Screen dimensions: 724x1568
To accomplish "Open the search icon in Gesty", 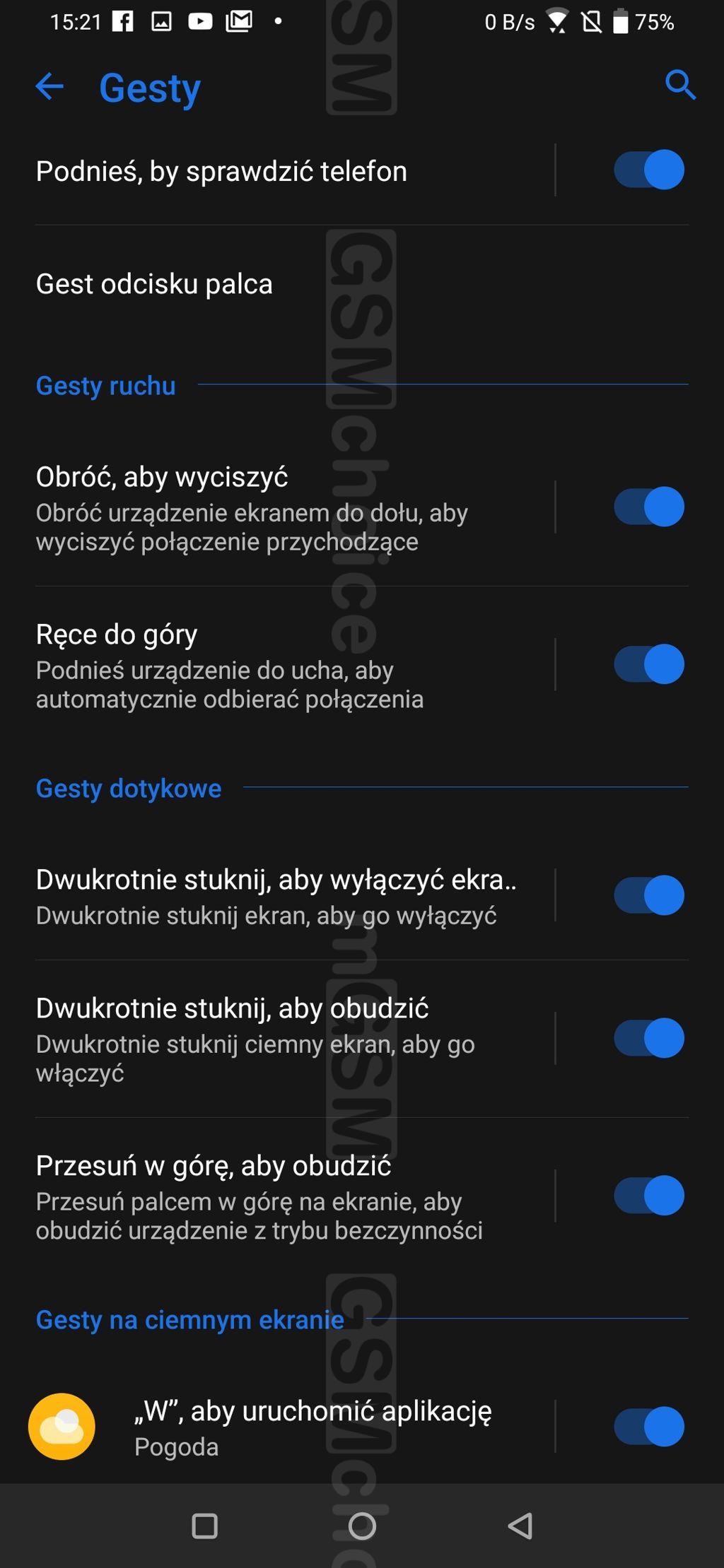I will coord(680,86).
